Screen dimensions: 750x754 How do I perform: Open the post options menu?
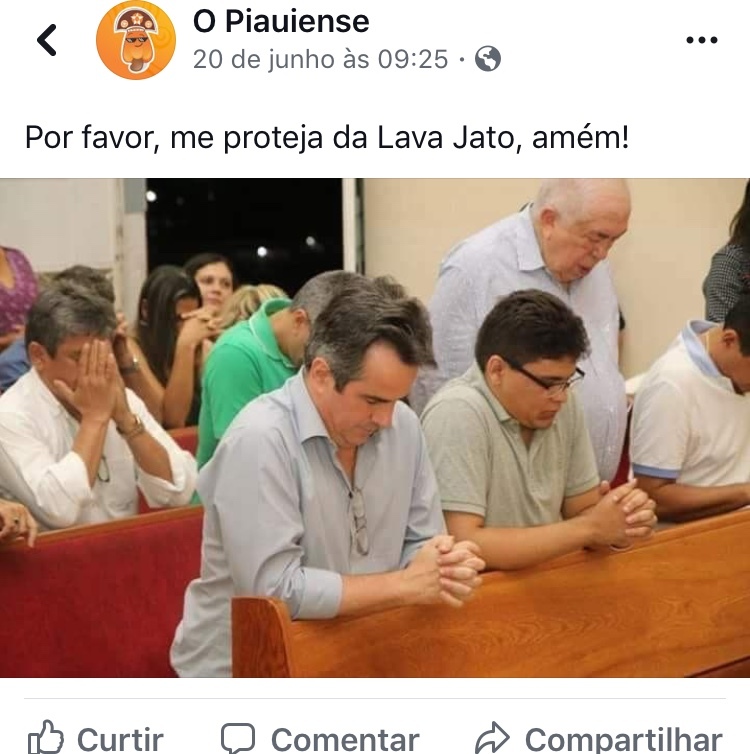[701, 40]
